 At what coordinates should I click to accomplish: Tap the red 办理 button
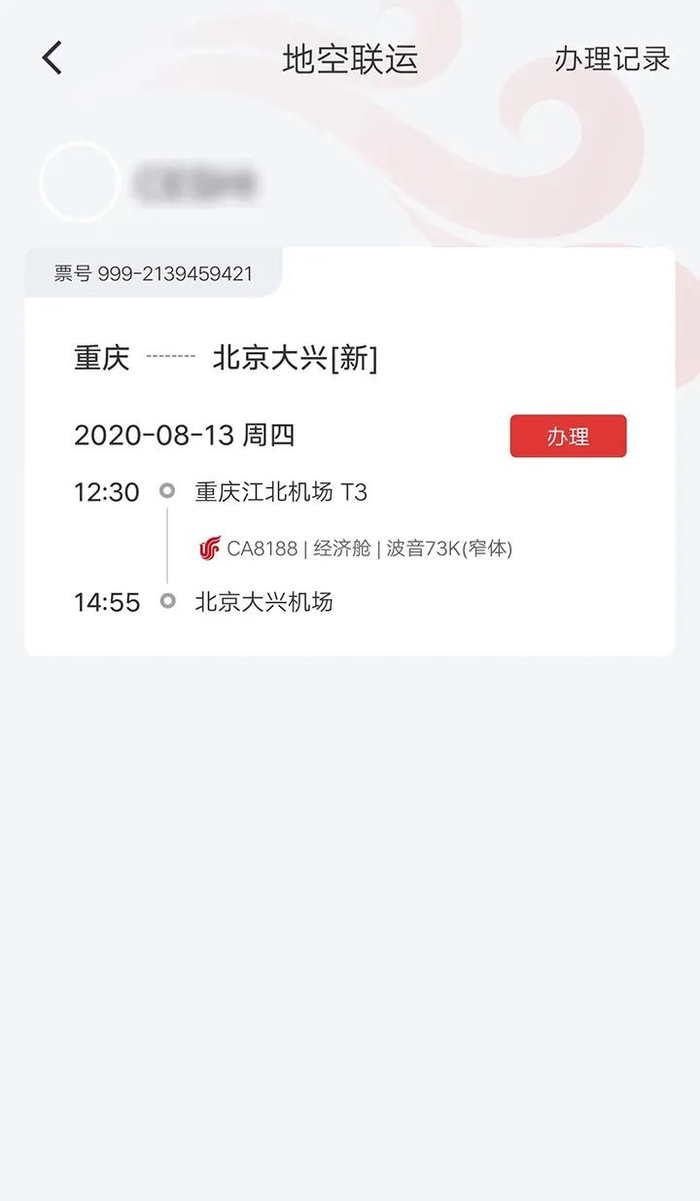point(568,436)
